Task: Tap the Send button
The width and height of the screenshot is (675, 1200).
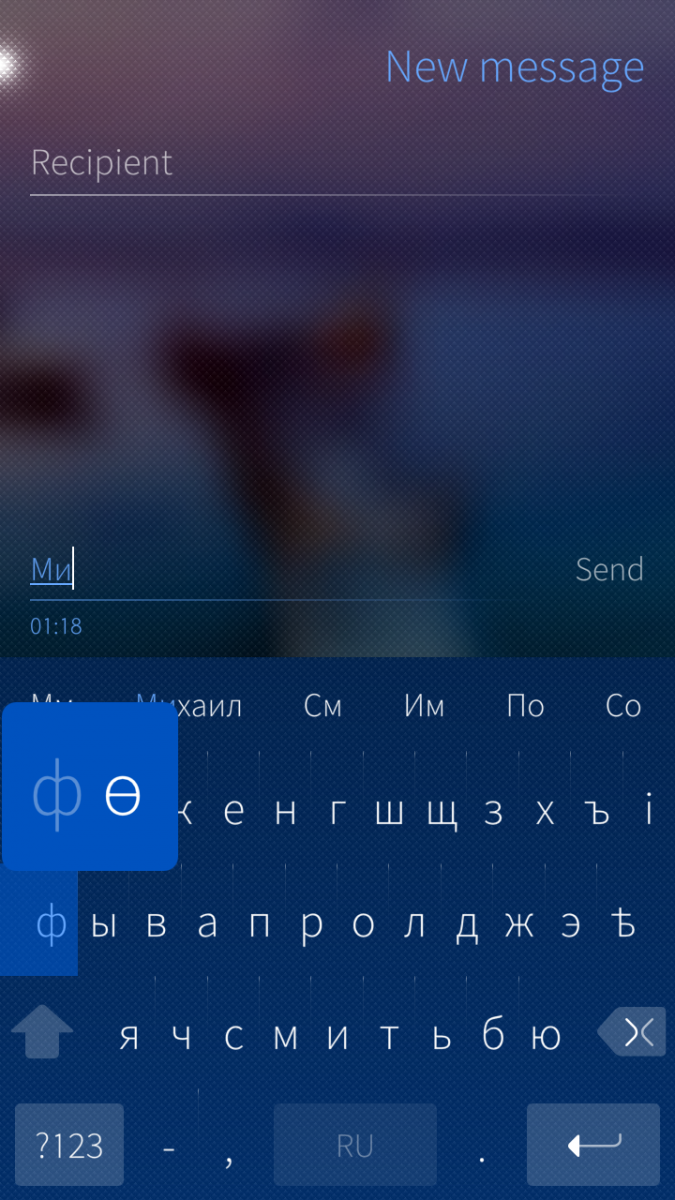Action: 609,570
